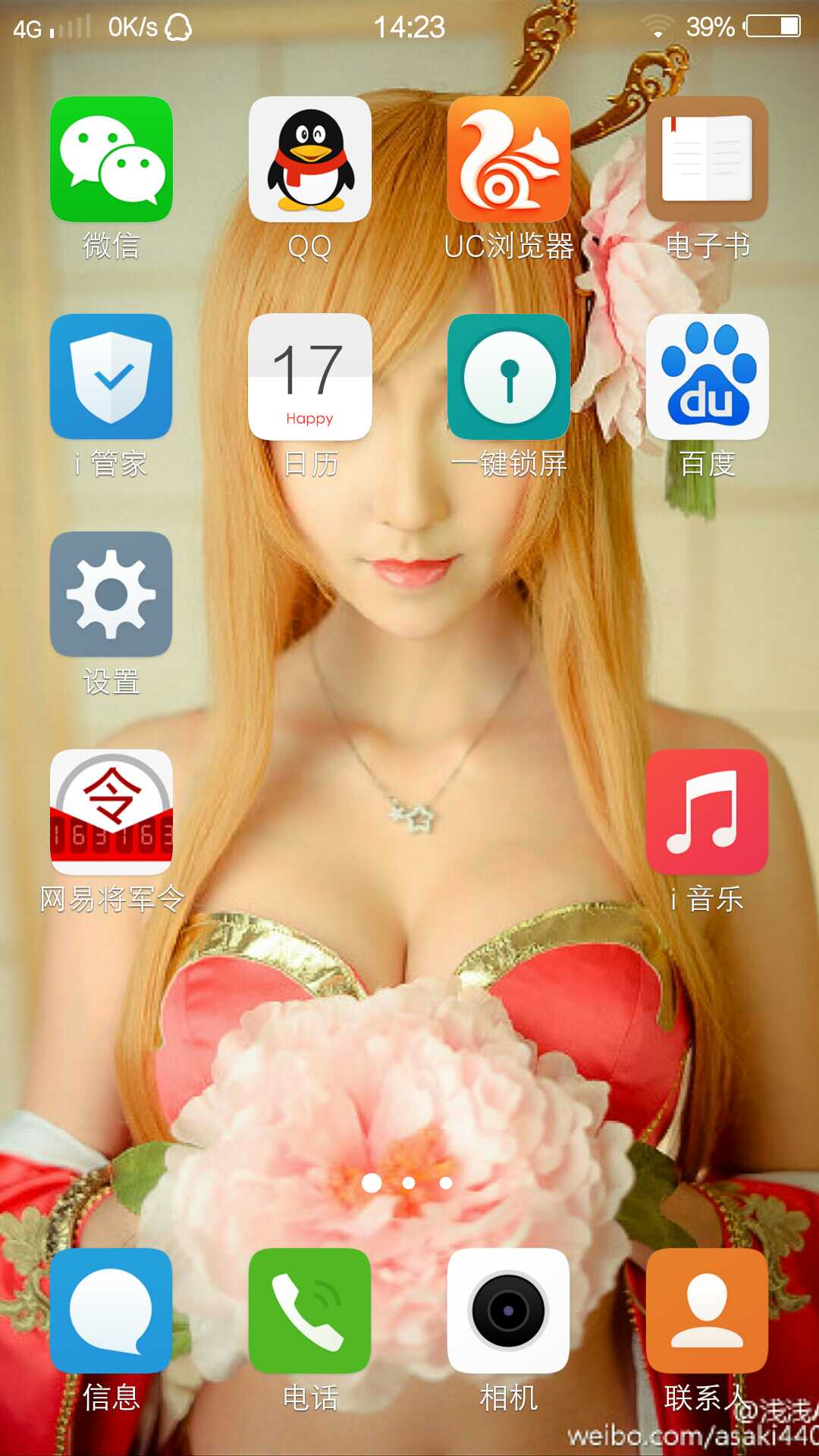Open 联系人 contacts

[707, 1310]
